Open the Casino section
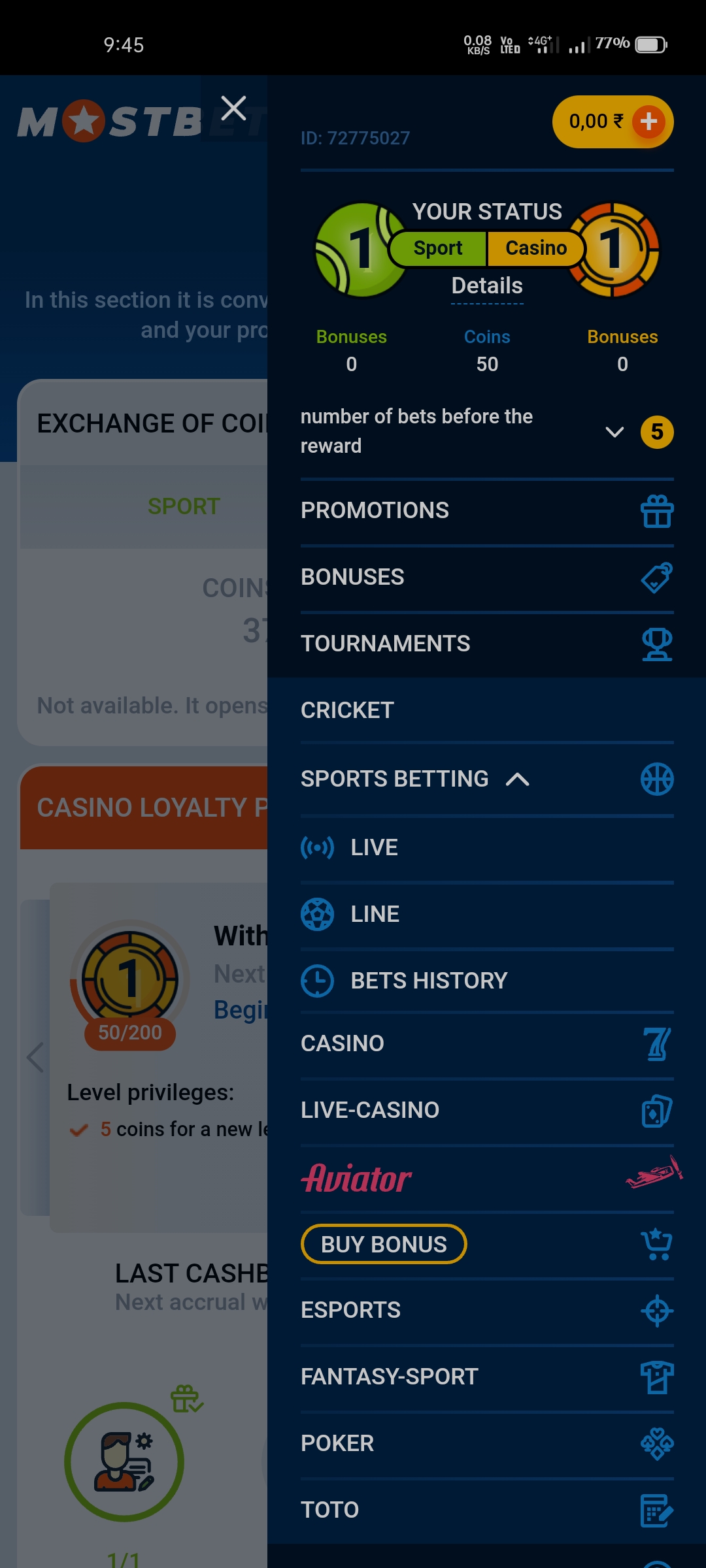Screen dimensions: 706x1568 coord(343,1043)
